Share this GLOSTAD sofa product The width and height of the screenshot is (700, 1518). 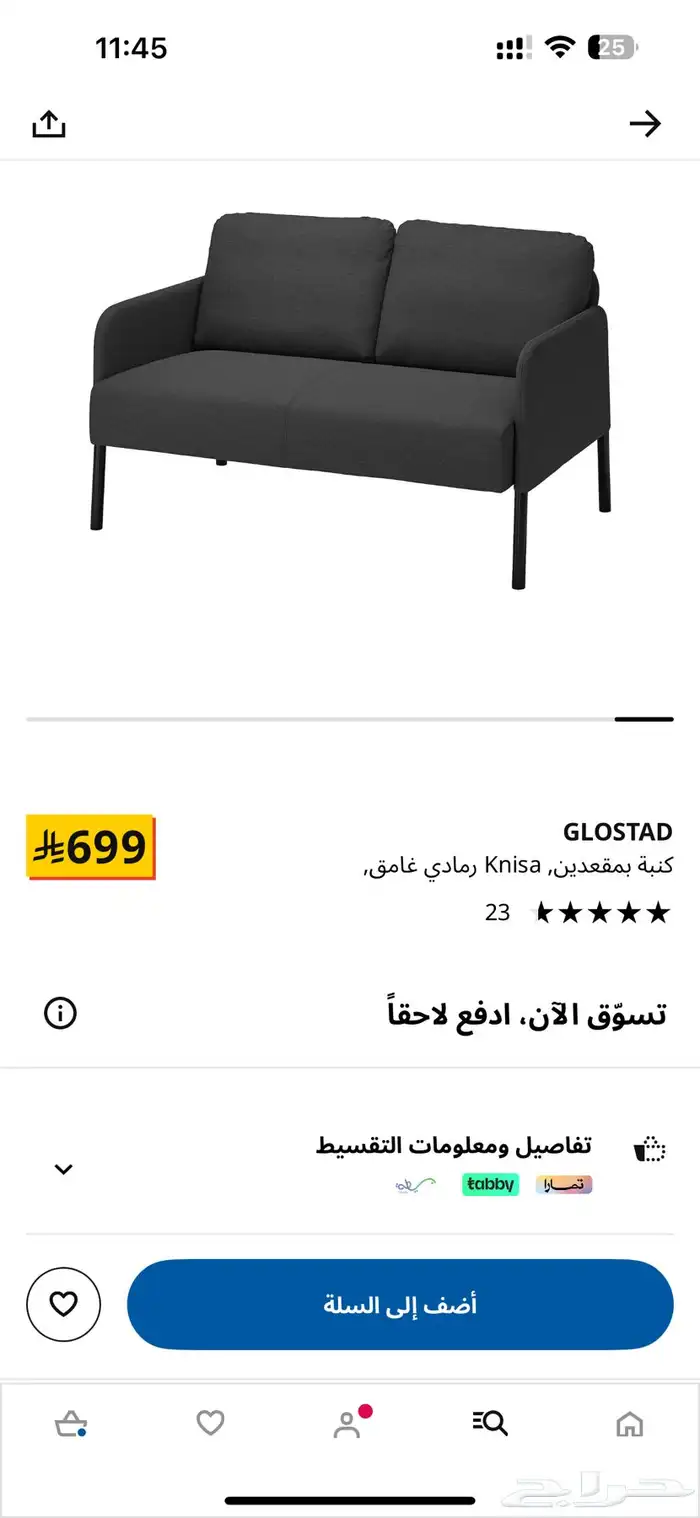[x=48, y=124]
